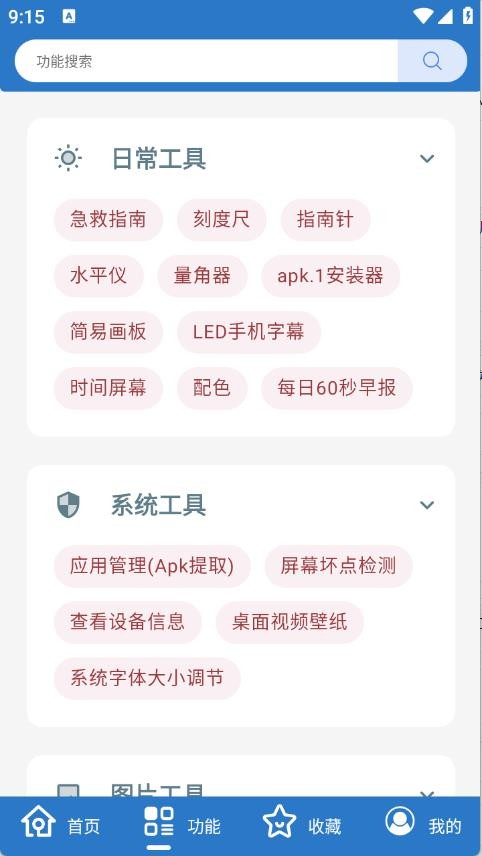
Task: Open the 急救指南 tool
Action: pyautogui.click(x=108, y=220)
